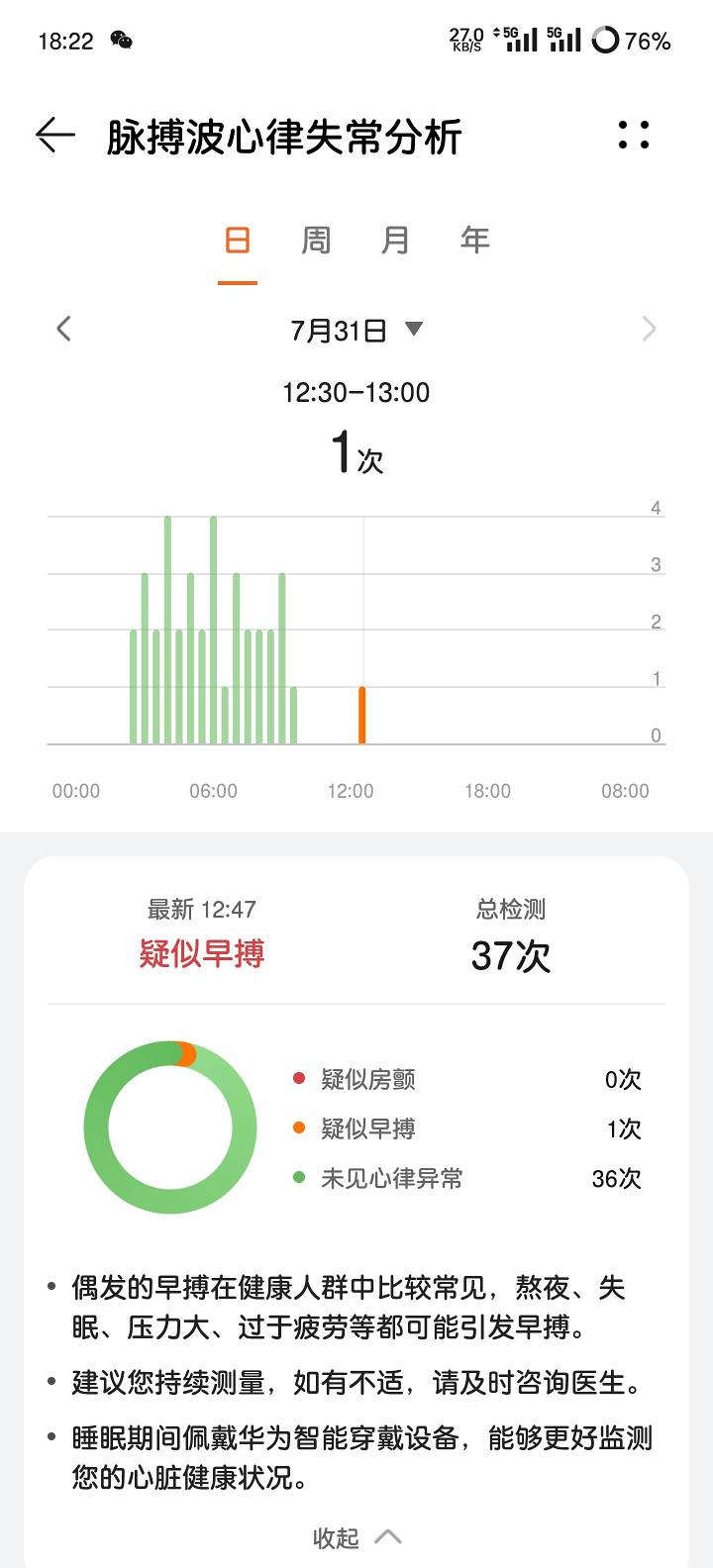Viewport: 713px width, 1568px height.
Task: Go to the next day
Action: (649, 329)
